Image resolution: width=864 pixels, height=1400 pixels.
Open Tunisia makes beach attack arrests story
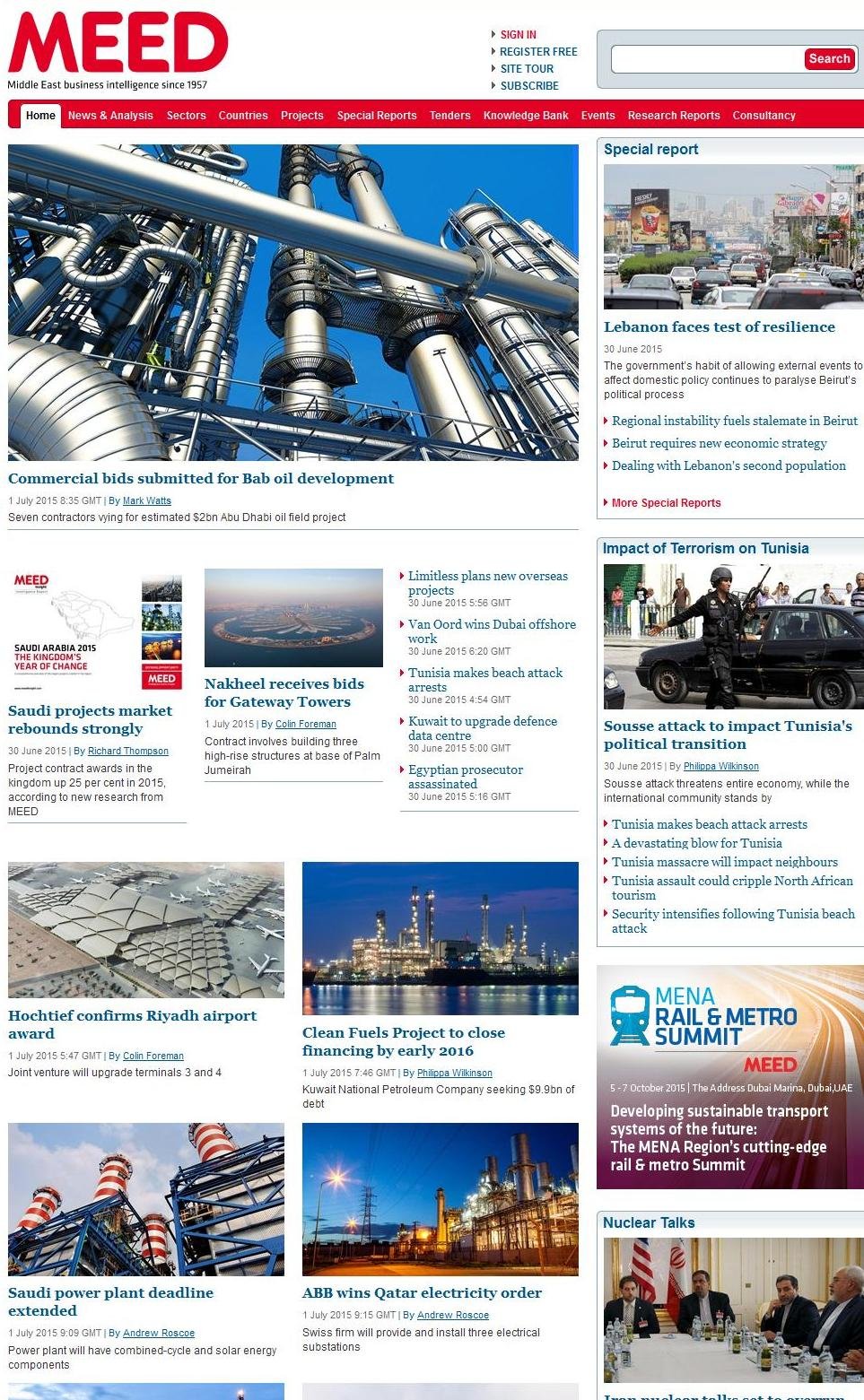(485, 673)
